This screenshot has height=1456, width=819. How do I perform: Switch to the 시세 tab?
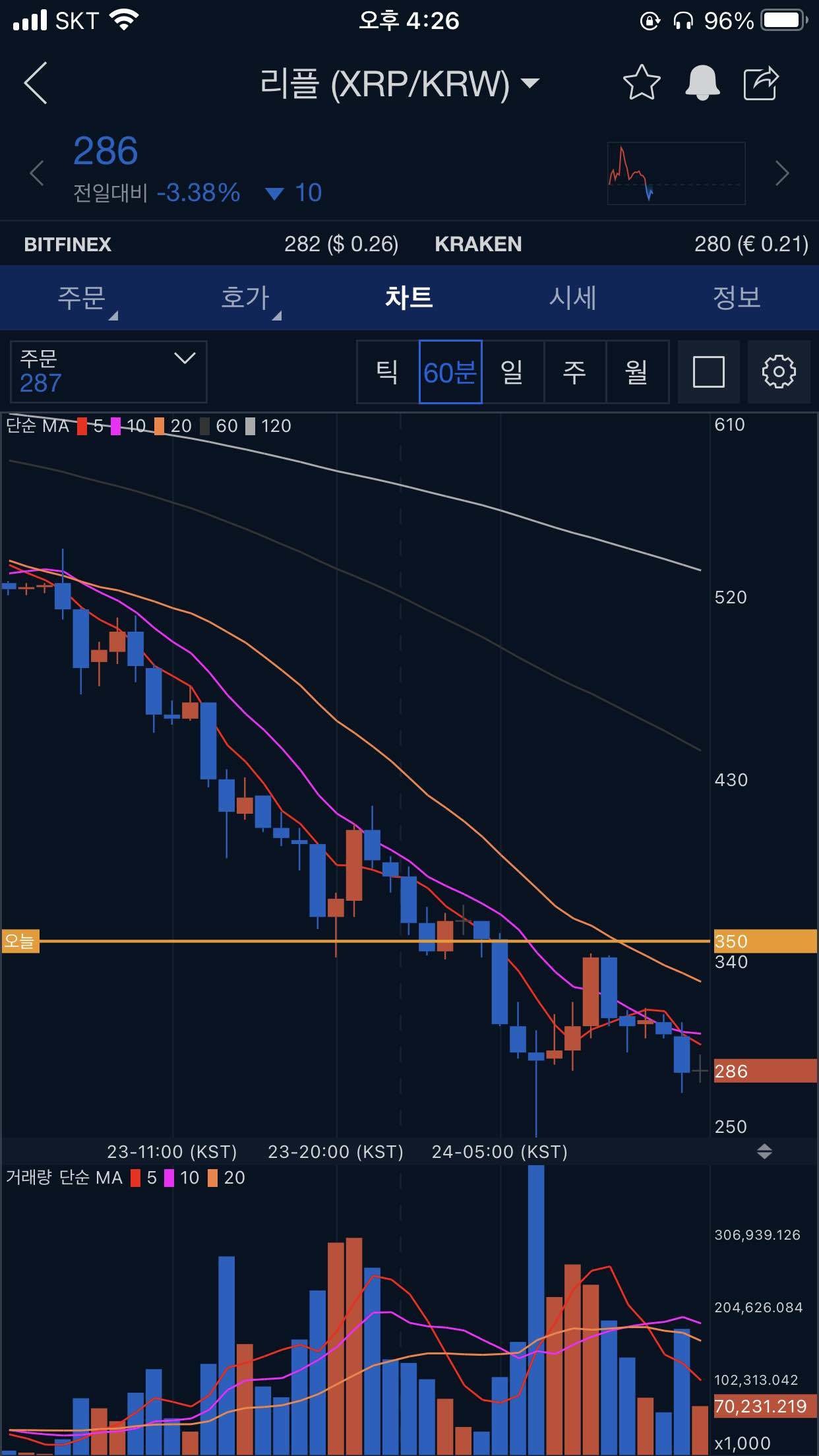coord(572,298)
